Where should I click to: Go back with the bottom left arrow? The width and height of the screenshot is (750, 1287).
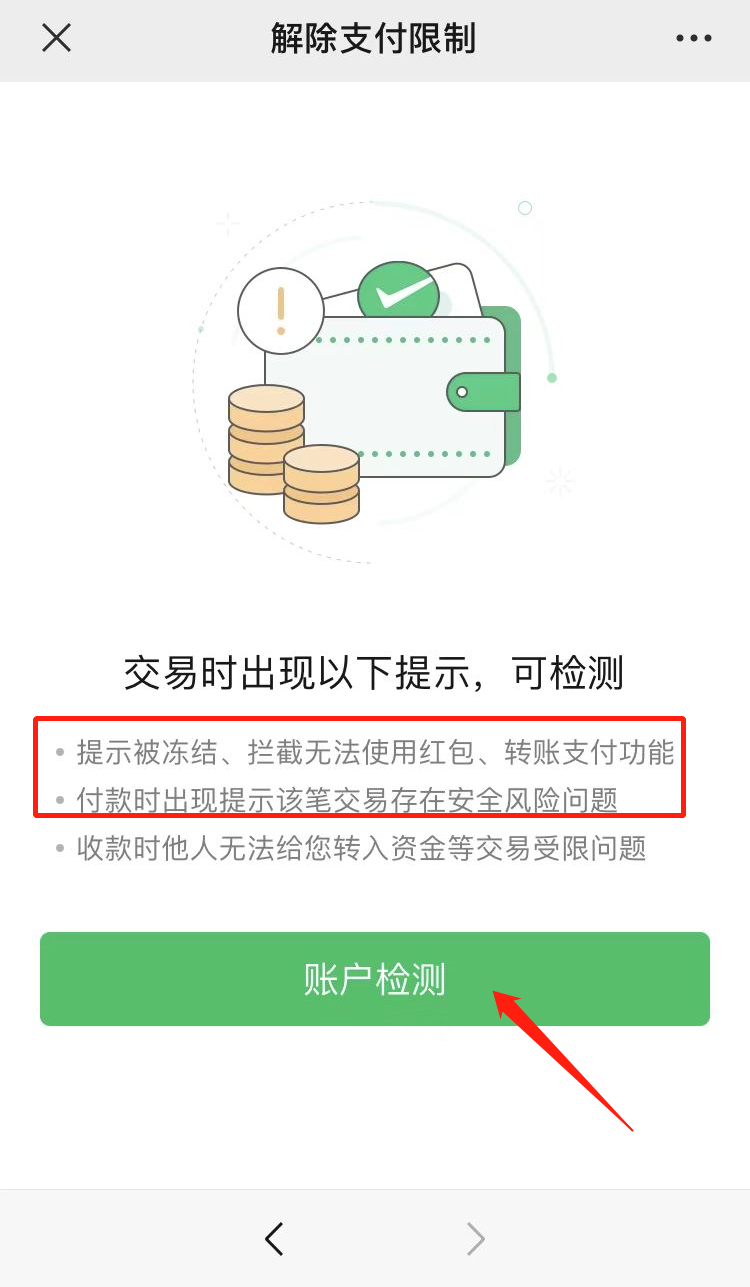[x=274, y=1239]
